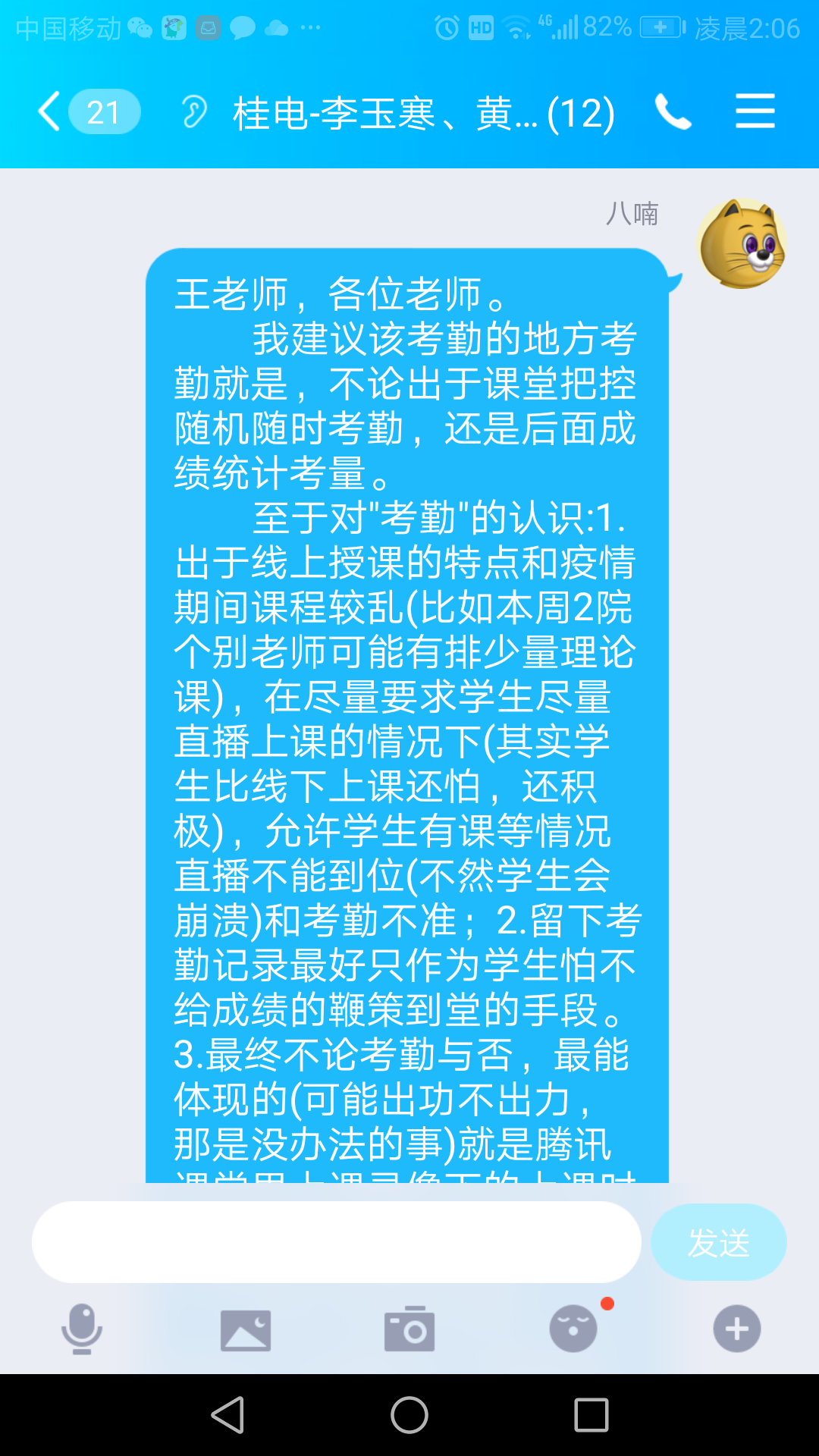Go back to the message list
Image resolution: width=819 pixels, height=1456 pixels.
87,112
